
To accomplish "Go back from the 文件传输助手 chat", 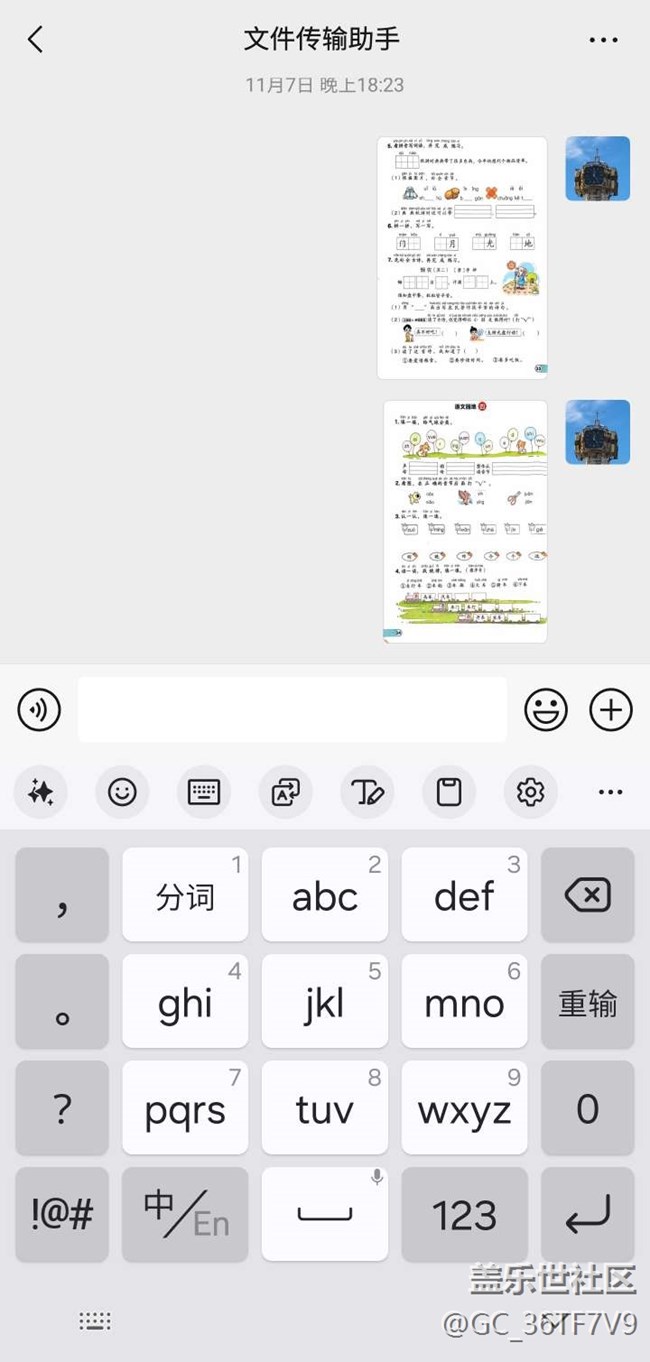I will [36, 40].
